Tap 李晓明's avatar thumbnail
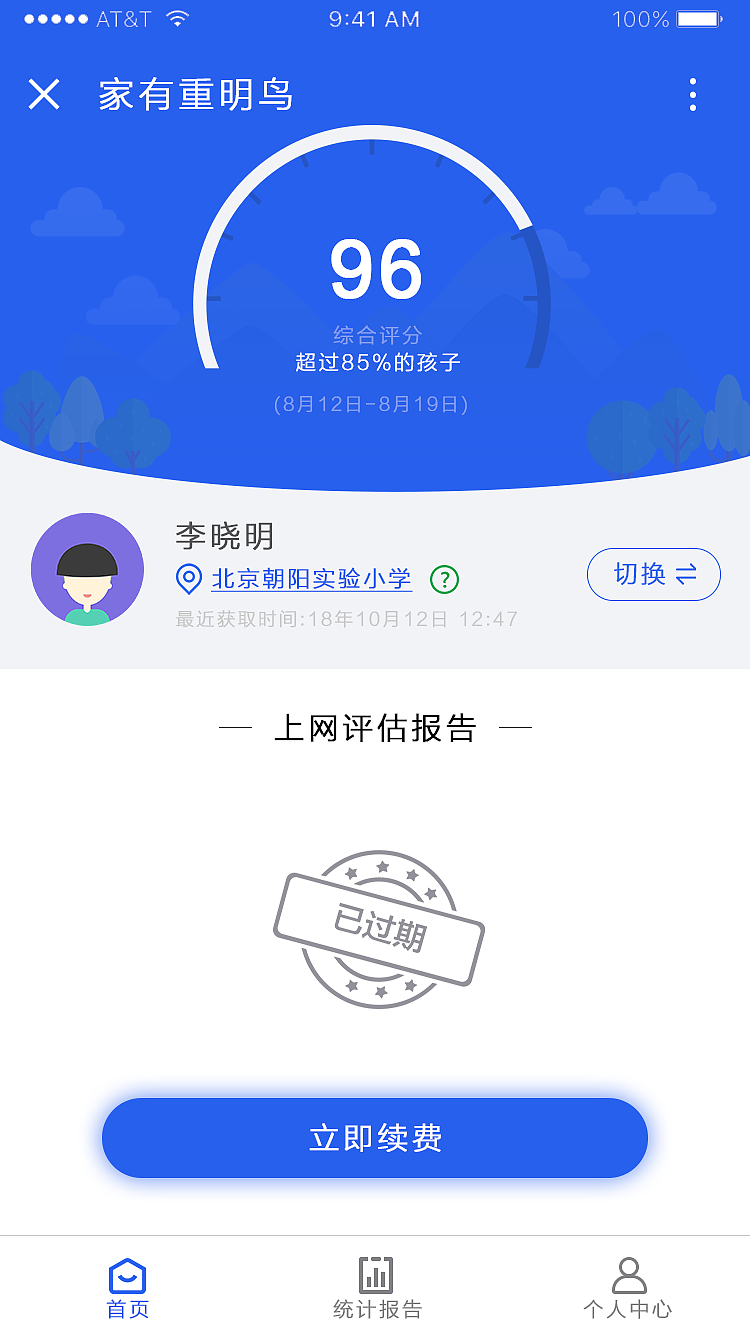Image resolution: width=750 pixels, height=1334 pixels. [x=87, y=568]
